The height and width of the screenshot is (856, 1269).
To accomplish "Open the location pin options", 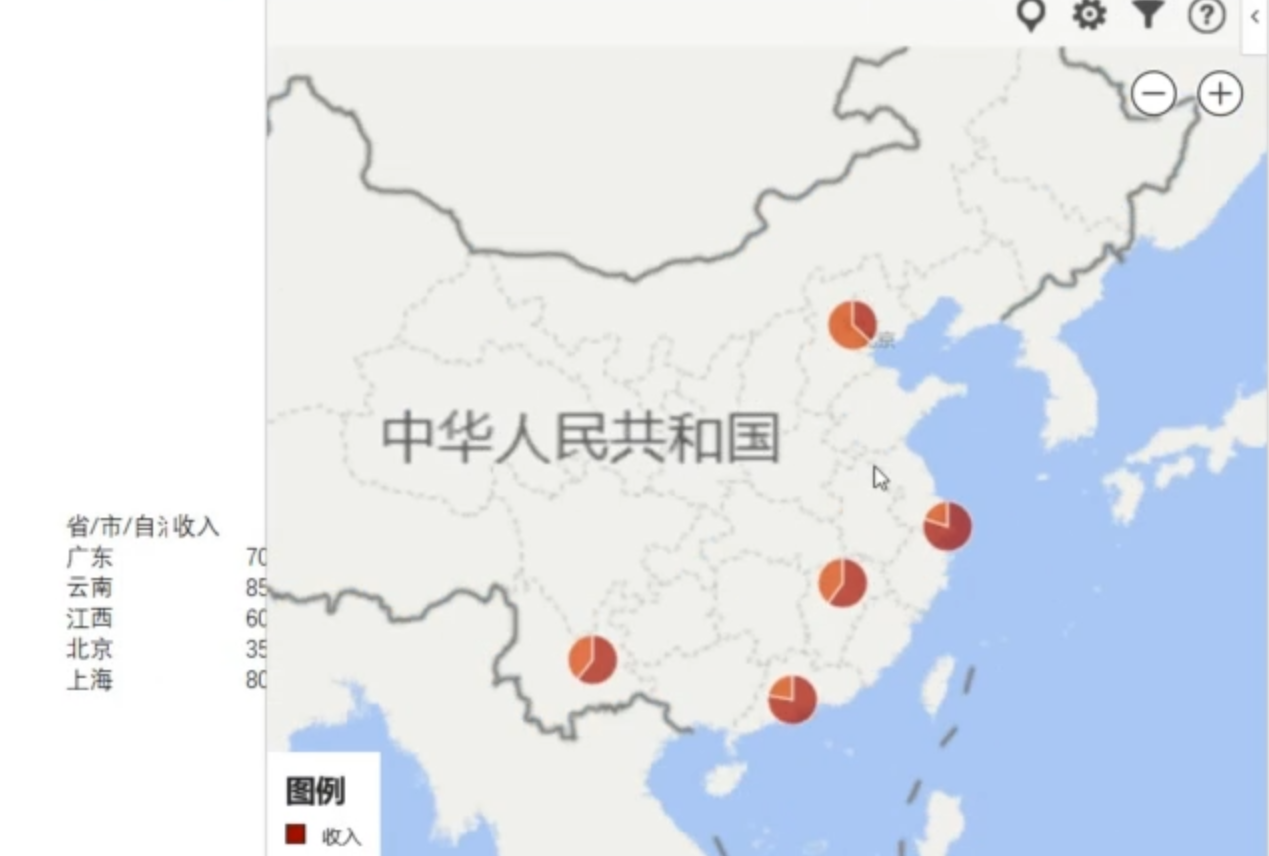I will (x=1031, y=15).
